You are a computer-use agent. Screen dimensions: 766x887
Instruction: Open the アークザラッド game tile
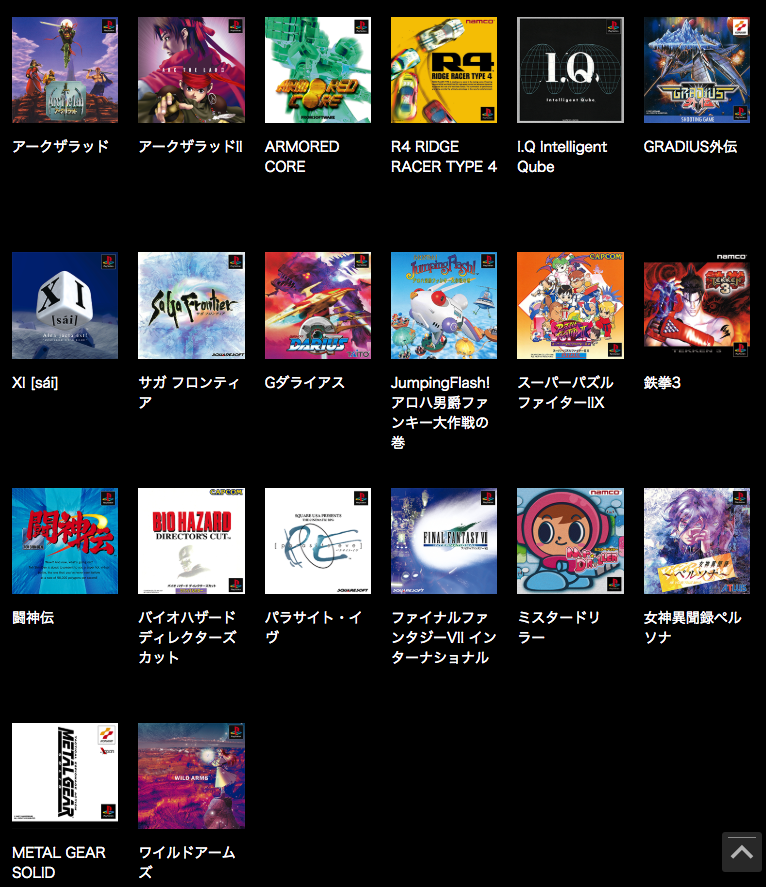[x=65, y=70]
